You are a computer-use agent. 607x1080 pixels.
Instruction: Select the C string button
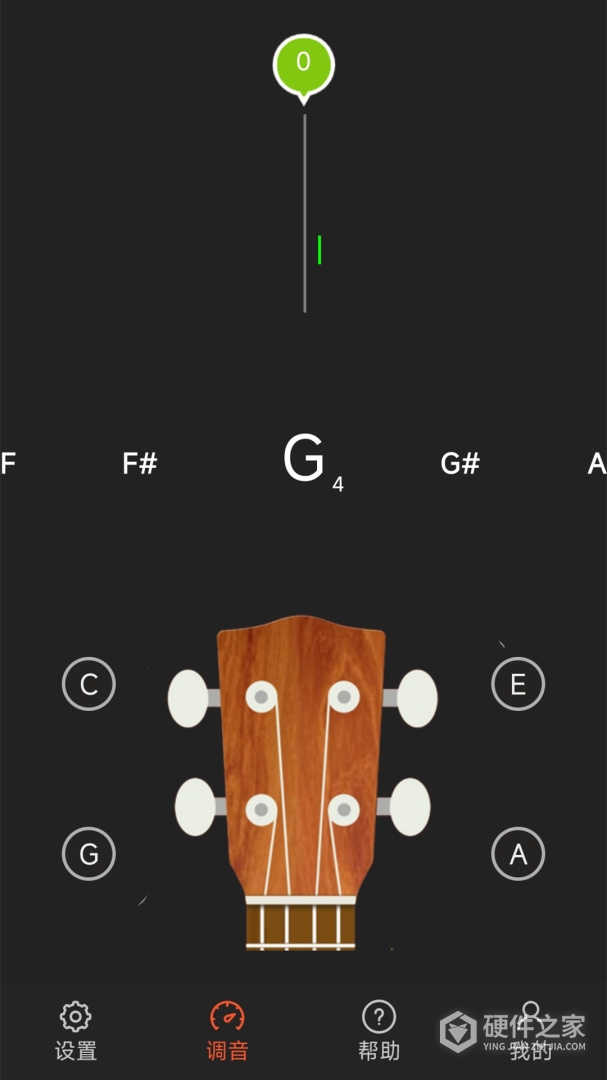click(x=89, y=685)
